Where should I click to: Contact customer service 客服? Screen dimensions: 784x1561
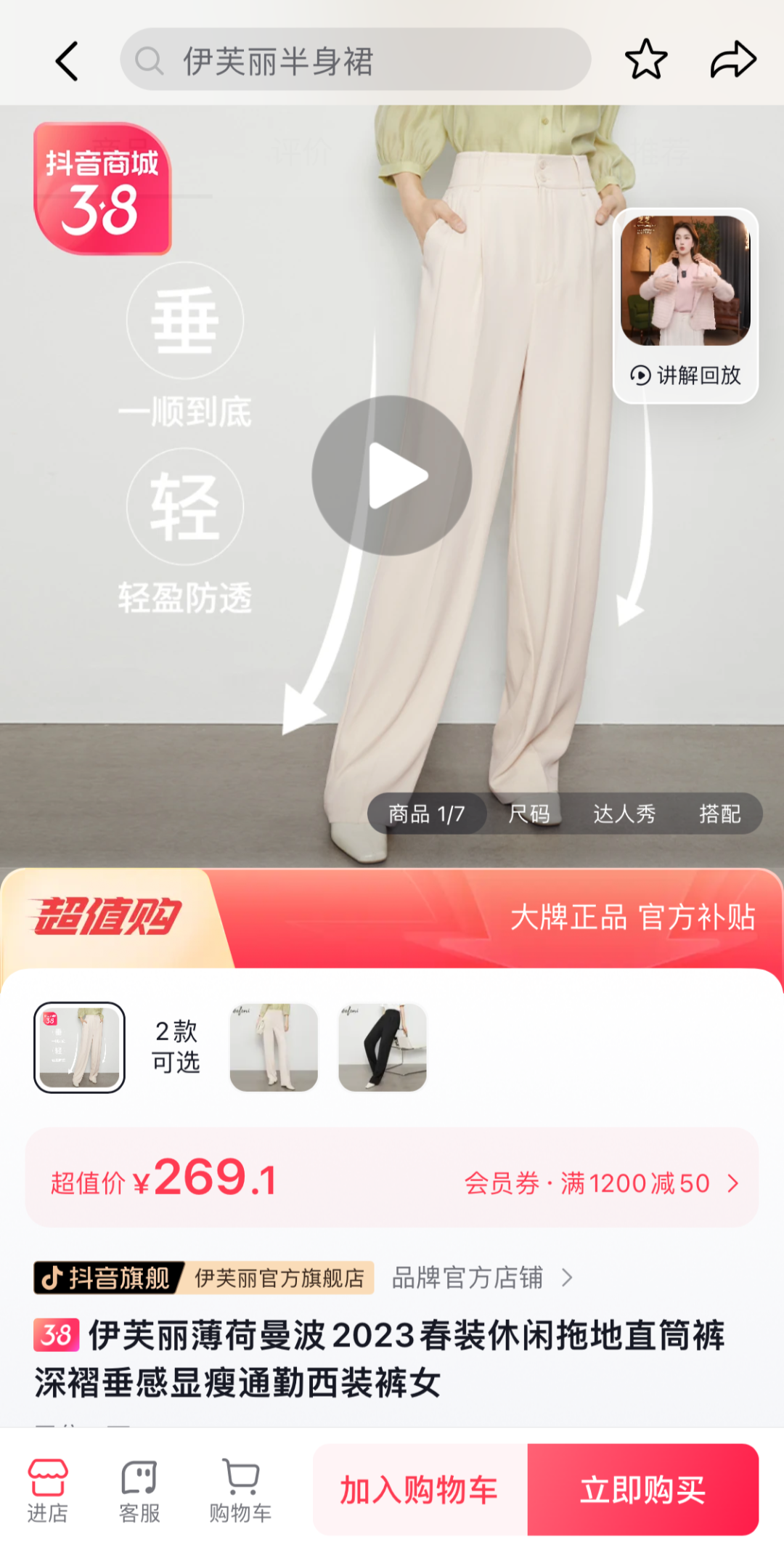pyautogui.click(x=139, y=1491)
